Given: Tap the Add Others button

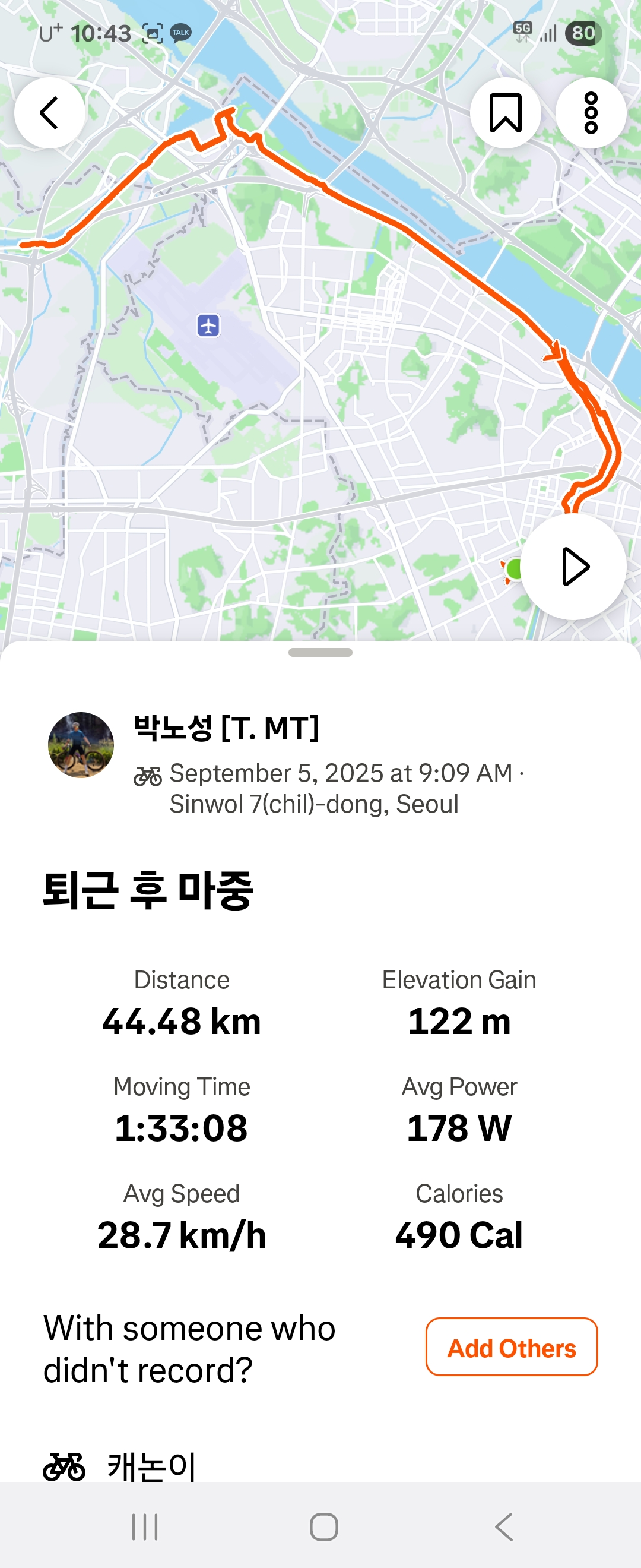Looking at the screenshot, I should tap(512, 1348).
